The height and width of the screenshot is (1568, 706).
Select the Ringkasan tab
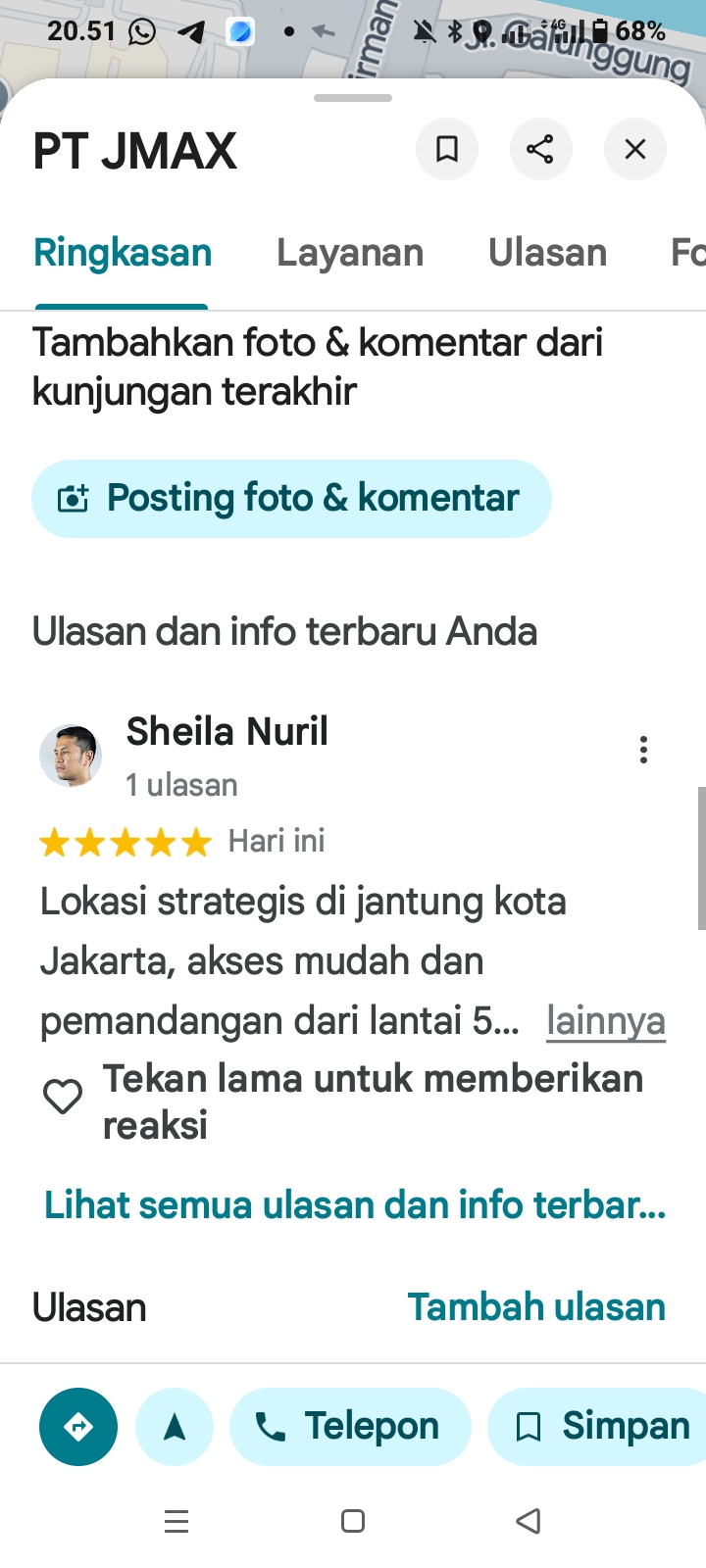click(x=123, y=253)
